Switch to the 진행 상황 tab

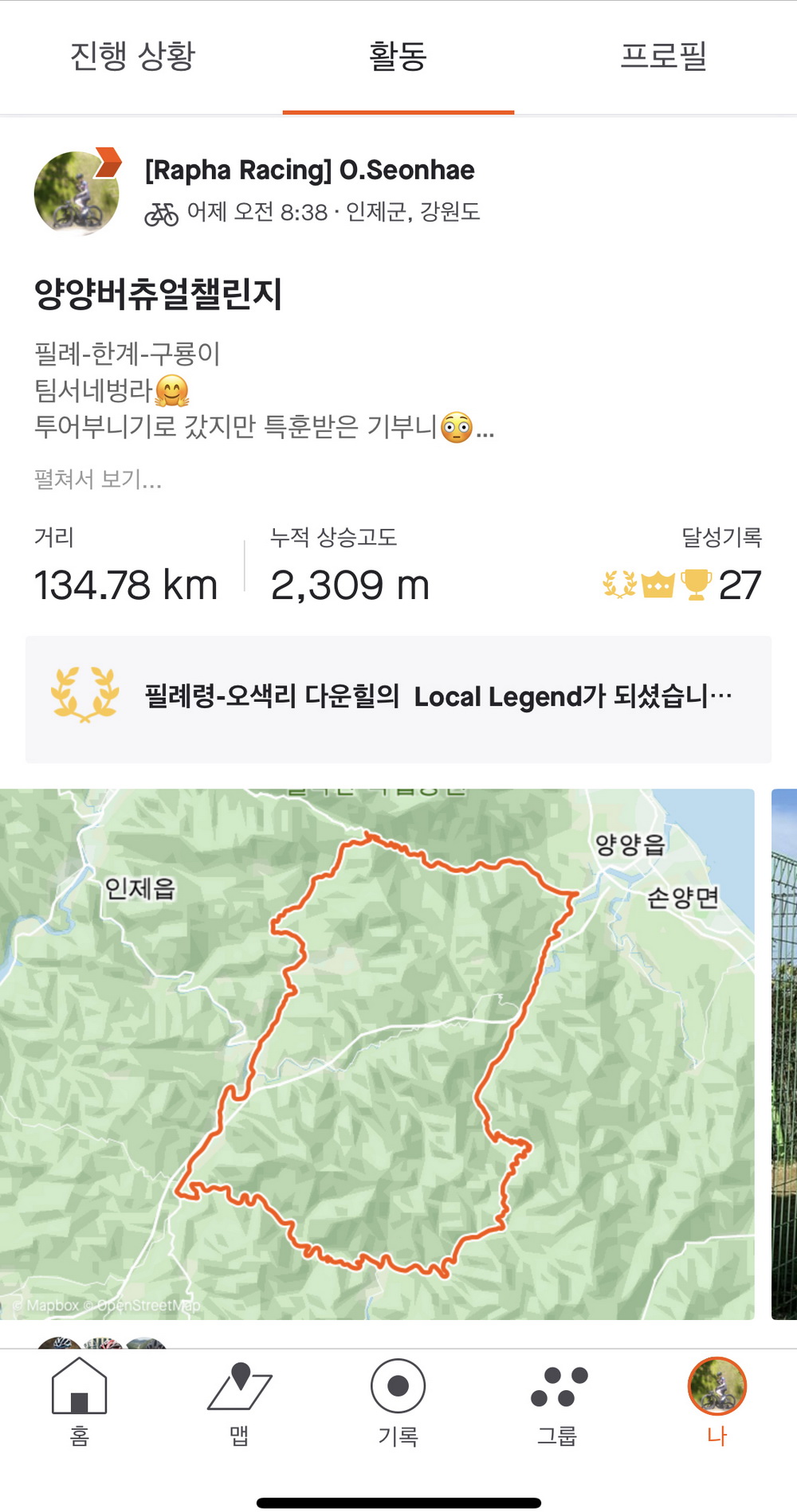coord(132,57)
